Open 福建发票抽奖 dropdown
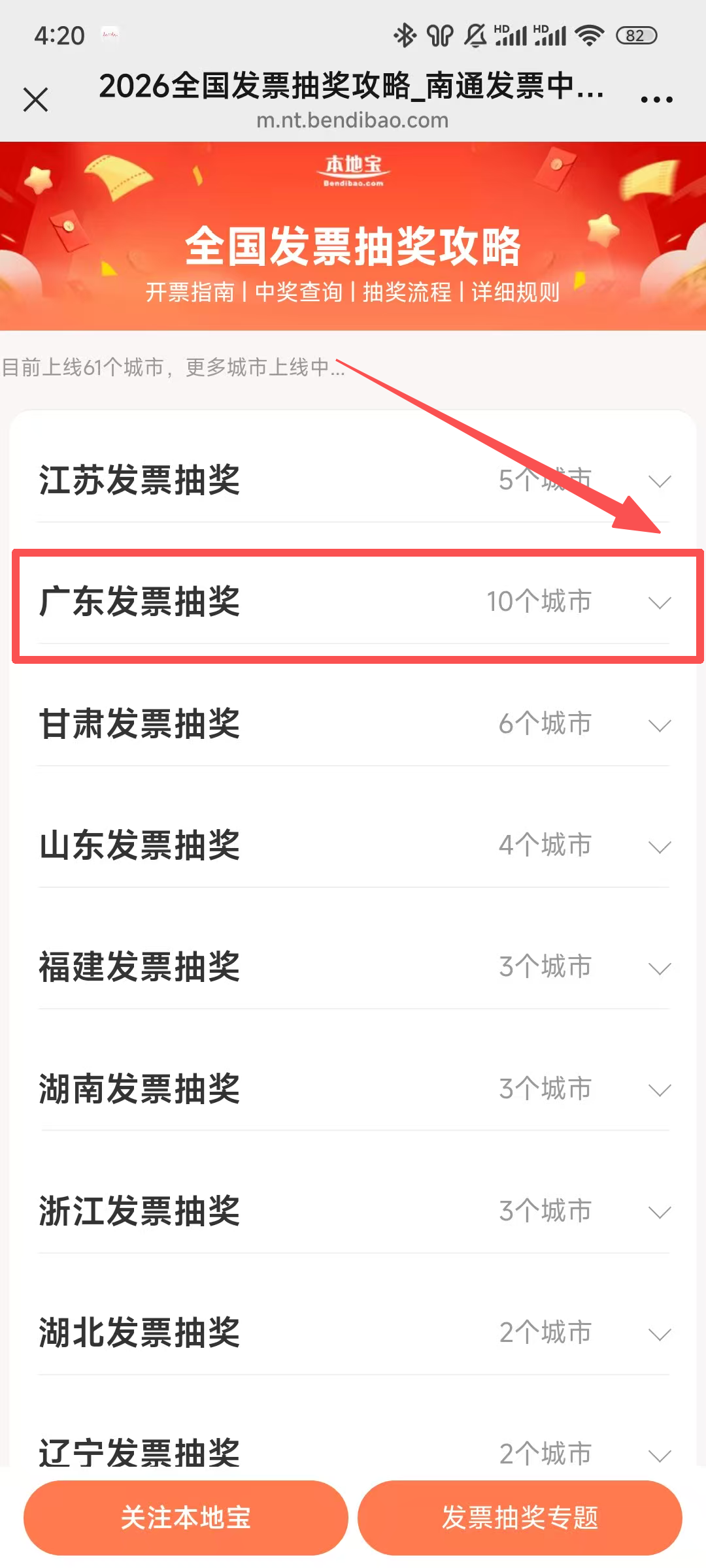706x1568 pixels. 353,968
